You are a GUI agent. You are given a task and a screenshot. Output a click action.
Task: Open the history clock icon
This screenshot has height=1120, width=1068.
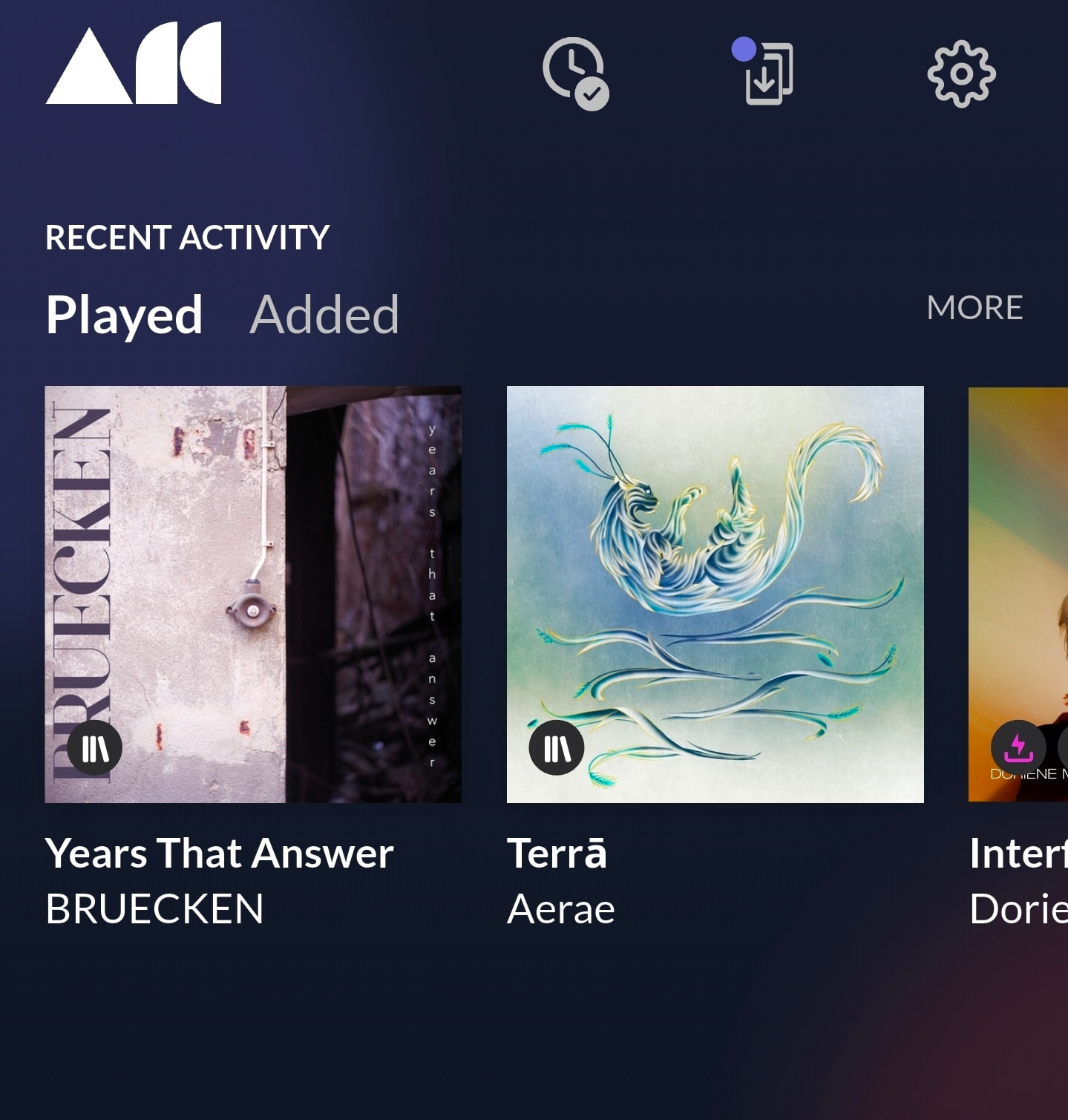(x=575, y=73)
